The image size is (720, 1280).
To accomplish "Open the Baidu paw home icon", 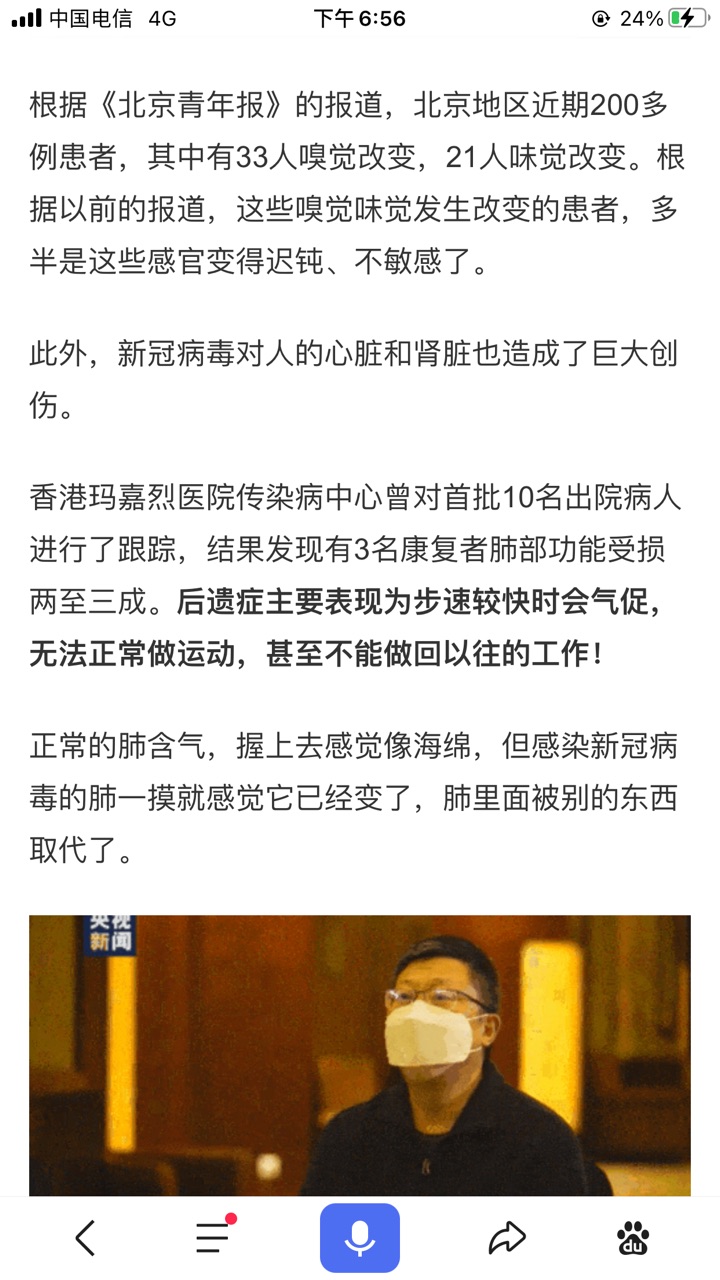I will pyautogui.click(x=633, y=1238).
